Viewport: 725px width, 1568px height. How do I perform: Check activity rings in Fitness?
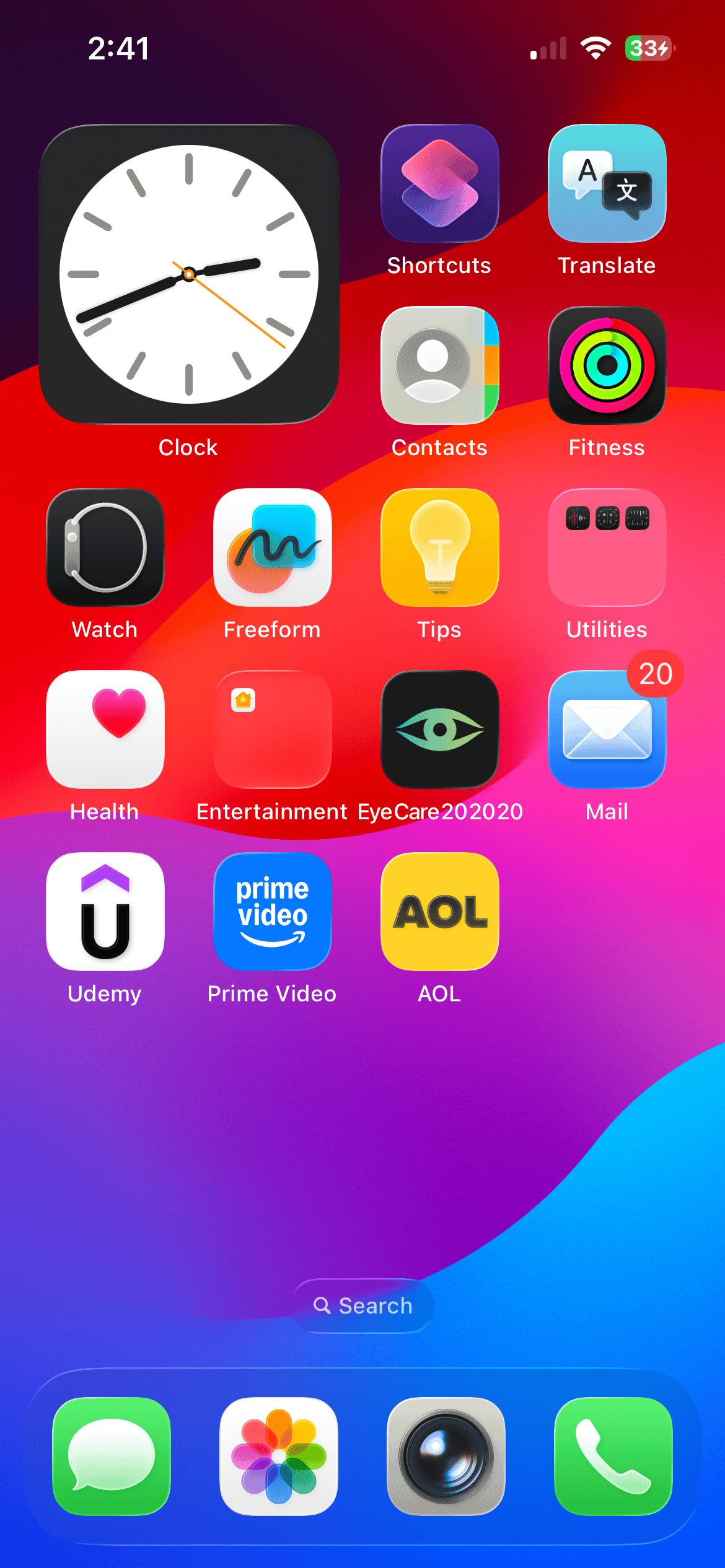pos(606,365)
